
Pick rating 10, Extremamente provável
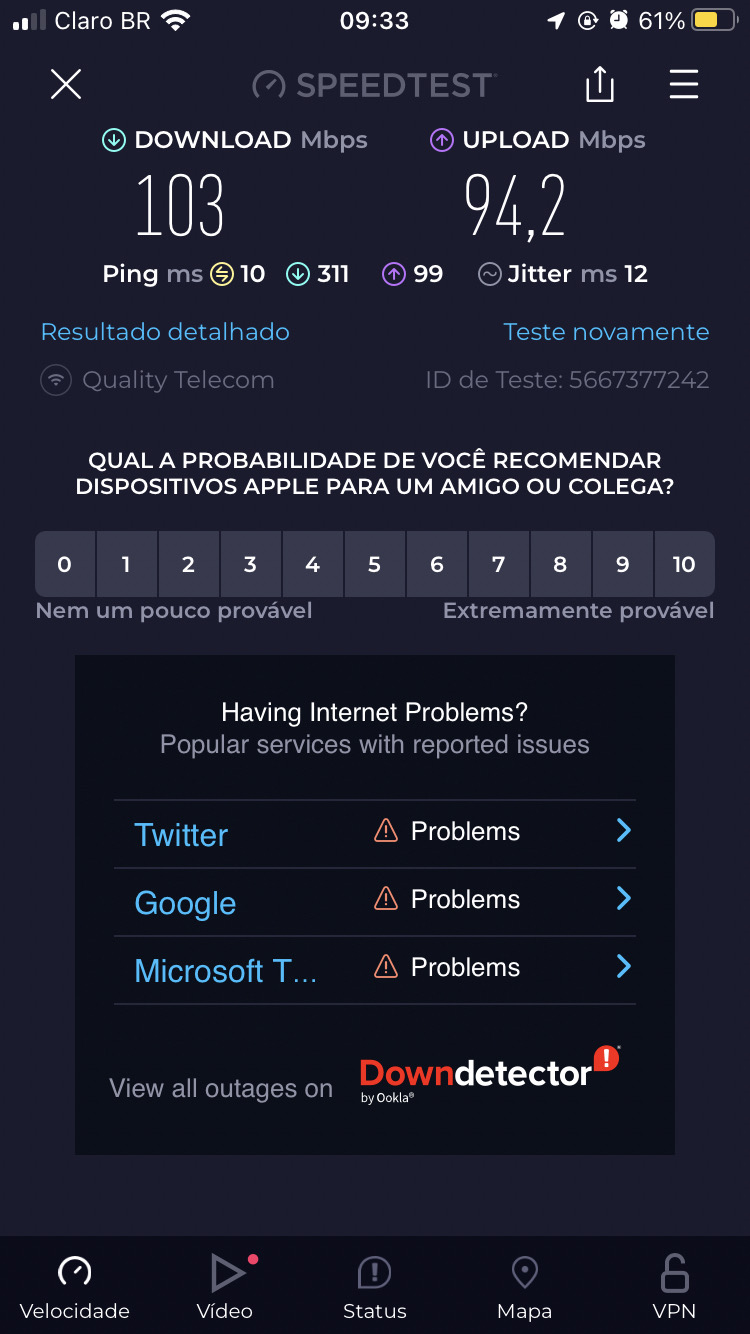(x=684, y=565)
